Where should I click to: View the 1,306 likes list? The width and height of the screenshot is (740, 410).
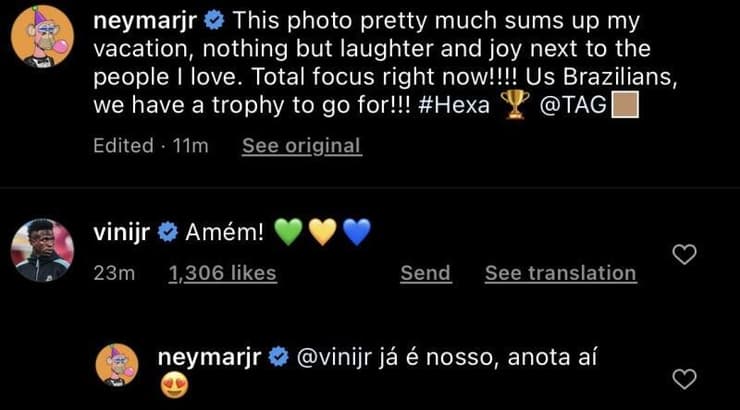pyautogui.click(x=222, y=273)
